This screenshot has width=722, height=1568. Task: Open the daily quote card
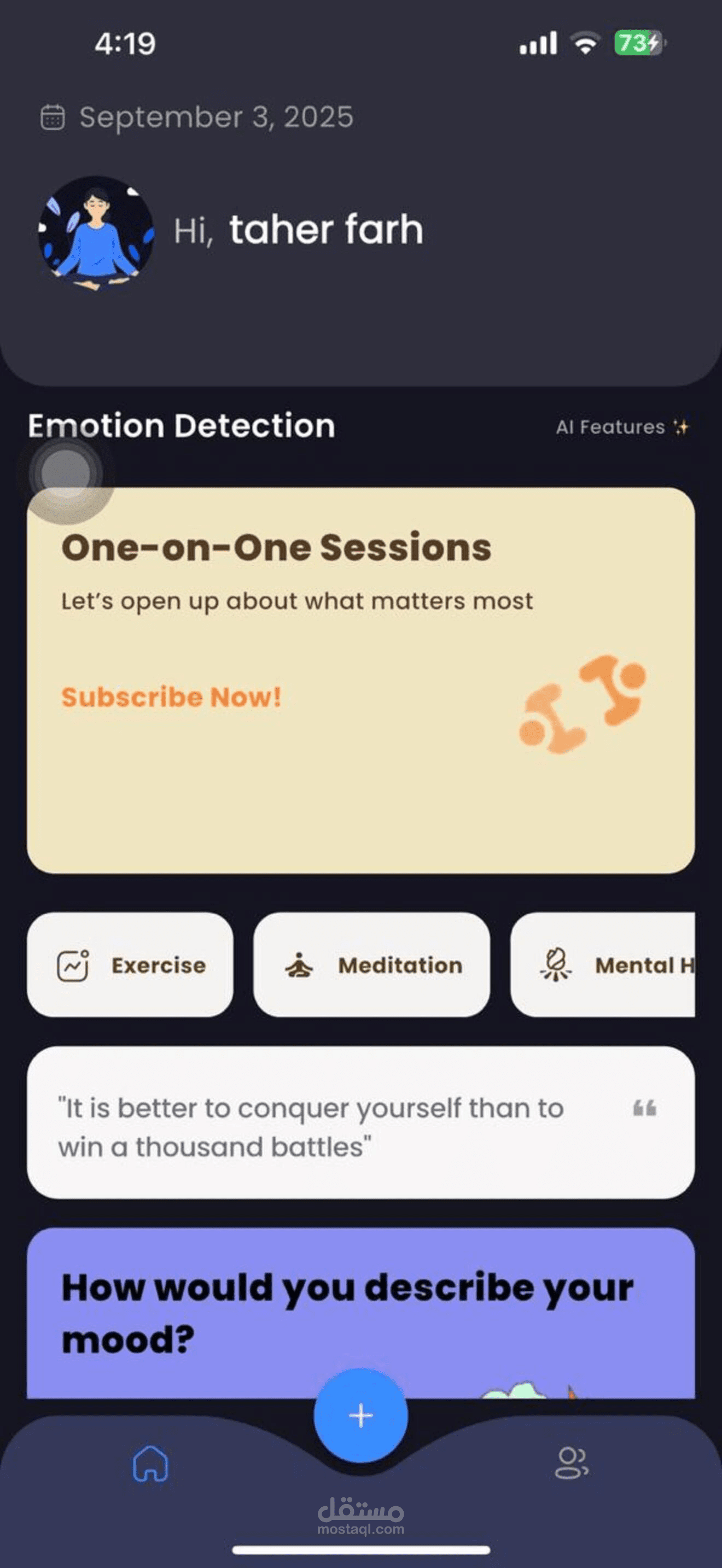(x=361, y=1123)
